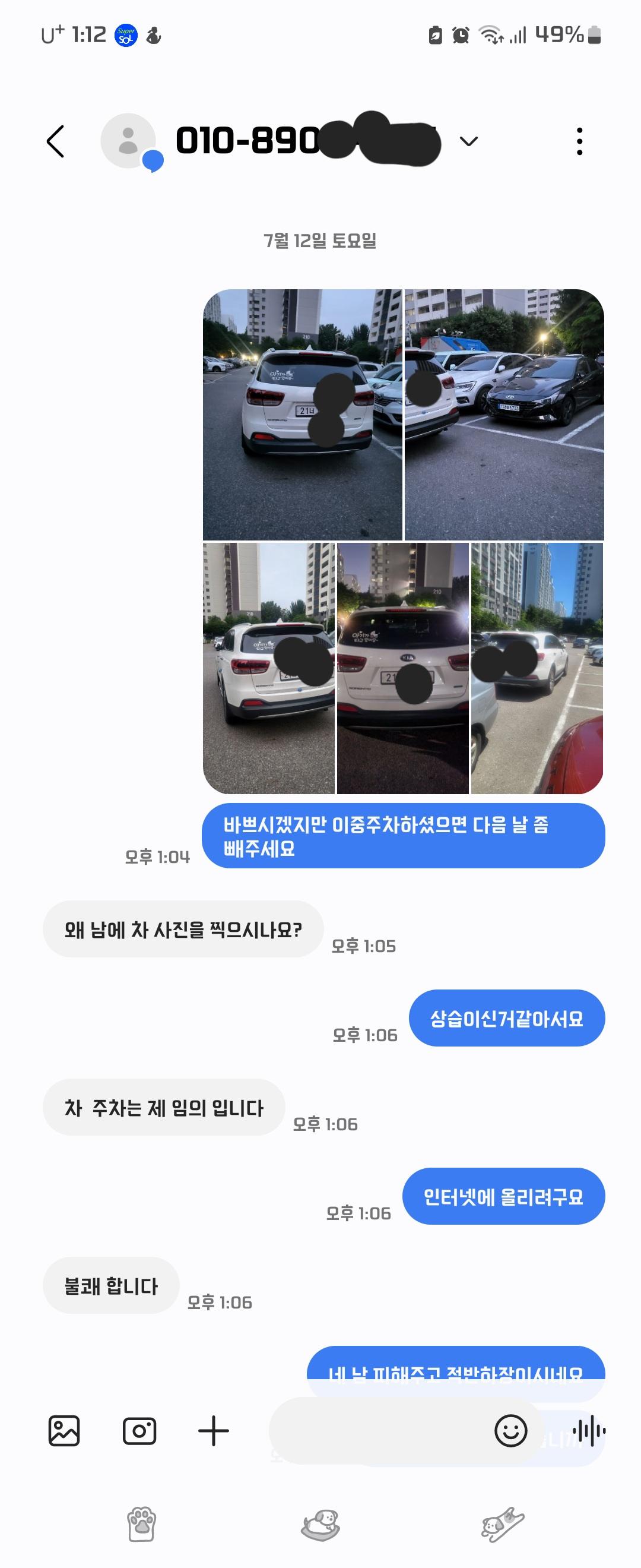Open the contact's profile avatar
This screenshot has width=641, height=1568.
128,141
